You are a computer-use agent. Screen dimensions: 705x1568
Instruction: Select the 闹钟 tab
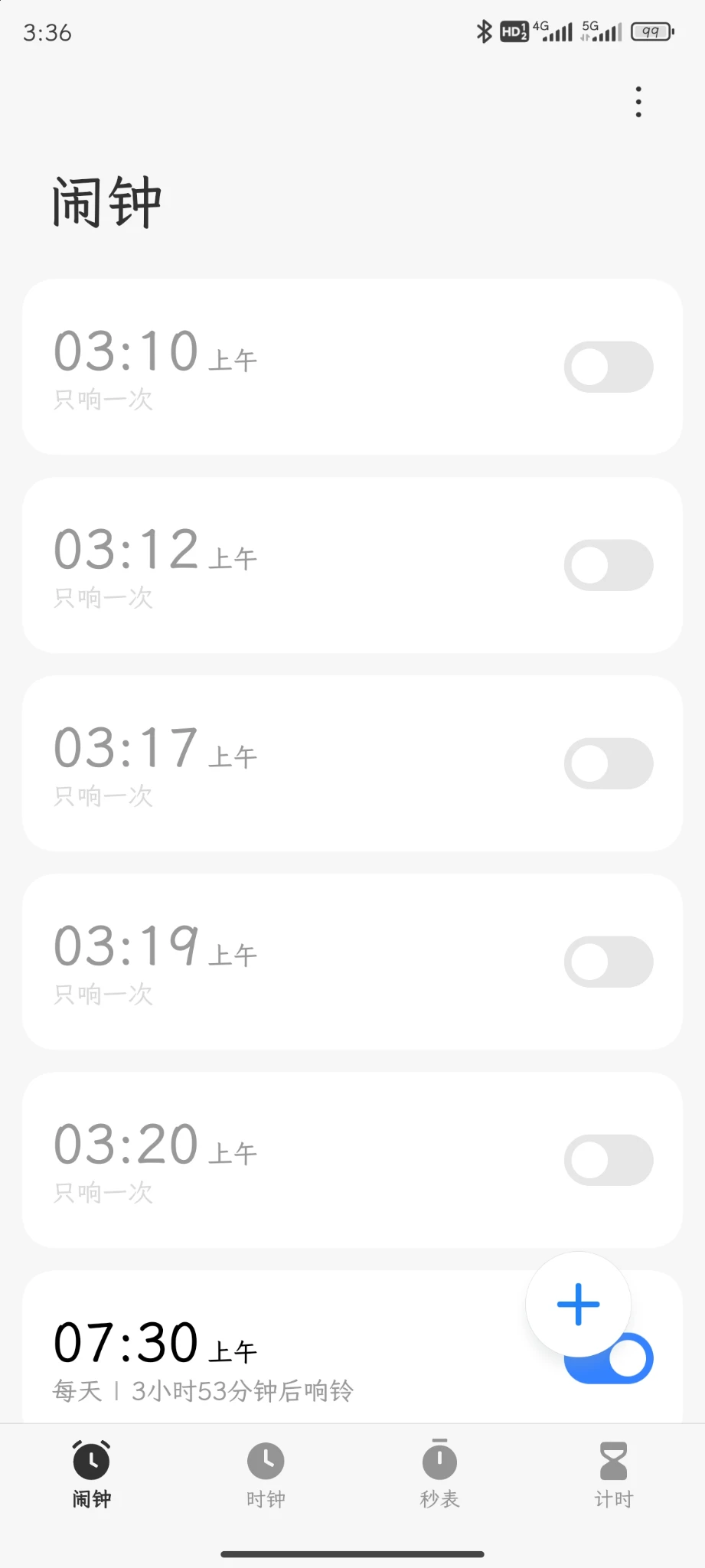point(92,1475)
